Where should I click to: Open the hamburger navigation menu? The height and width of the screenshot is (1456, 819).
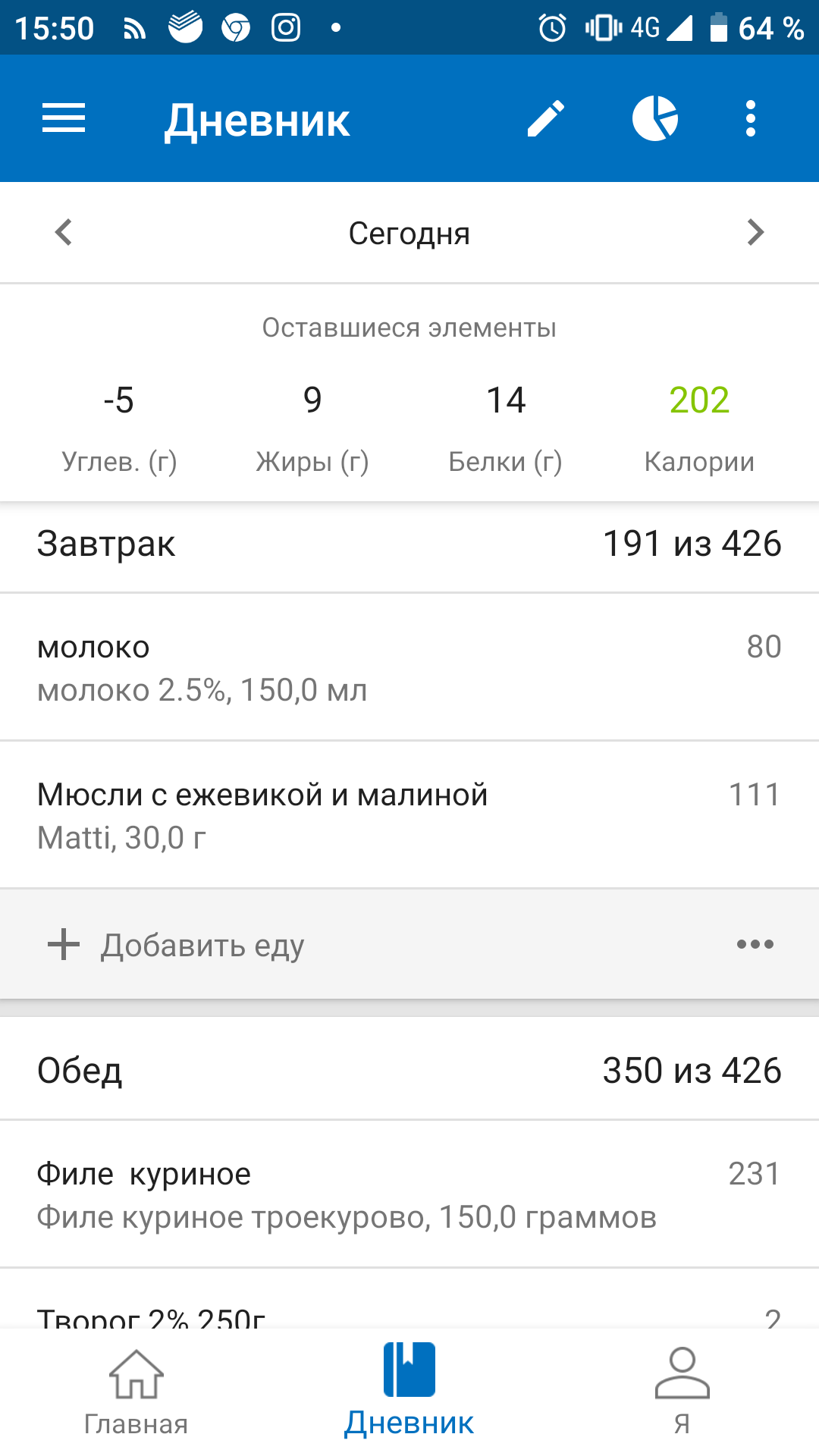pos(64,118)
